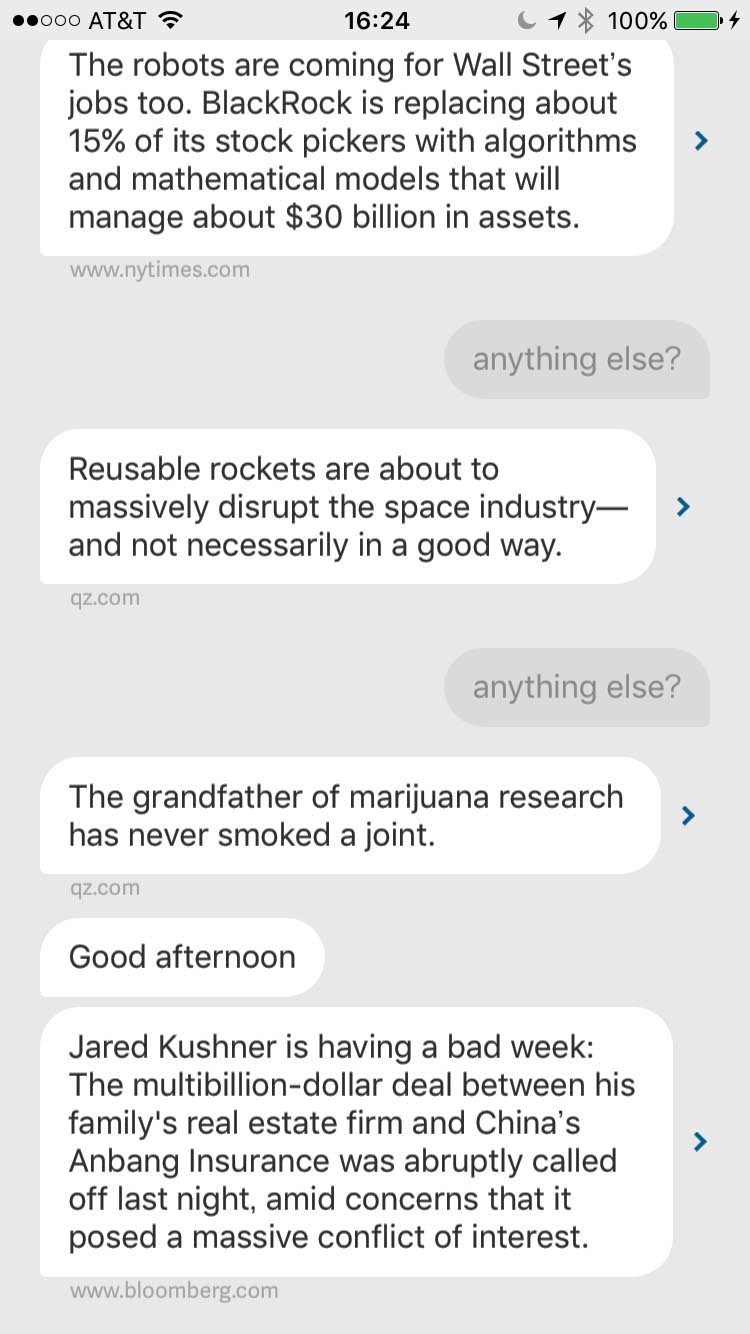
Task: Tap the chevron next to the Jared Kushner story
Action: tap(700, 1141)
